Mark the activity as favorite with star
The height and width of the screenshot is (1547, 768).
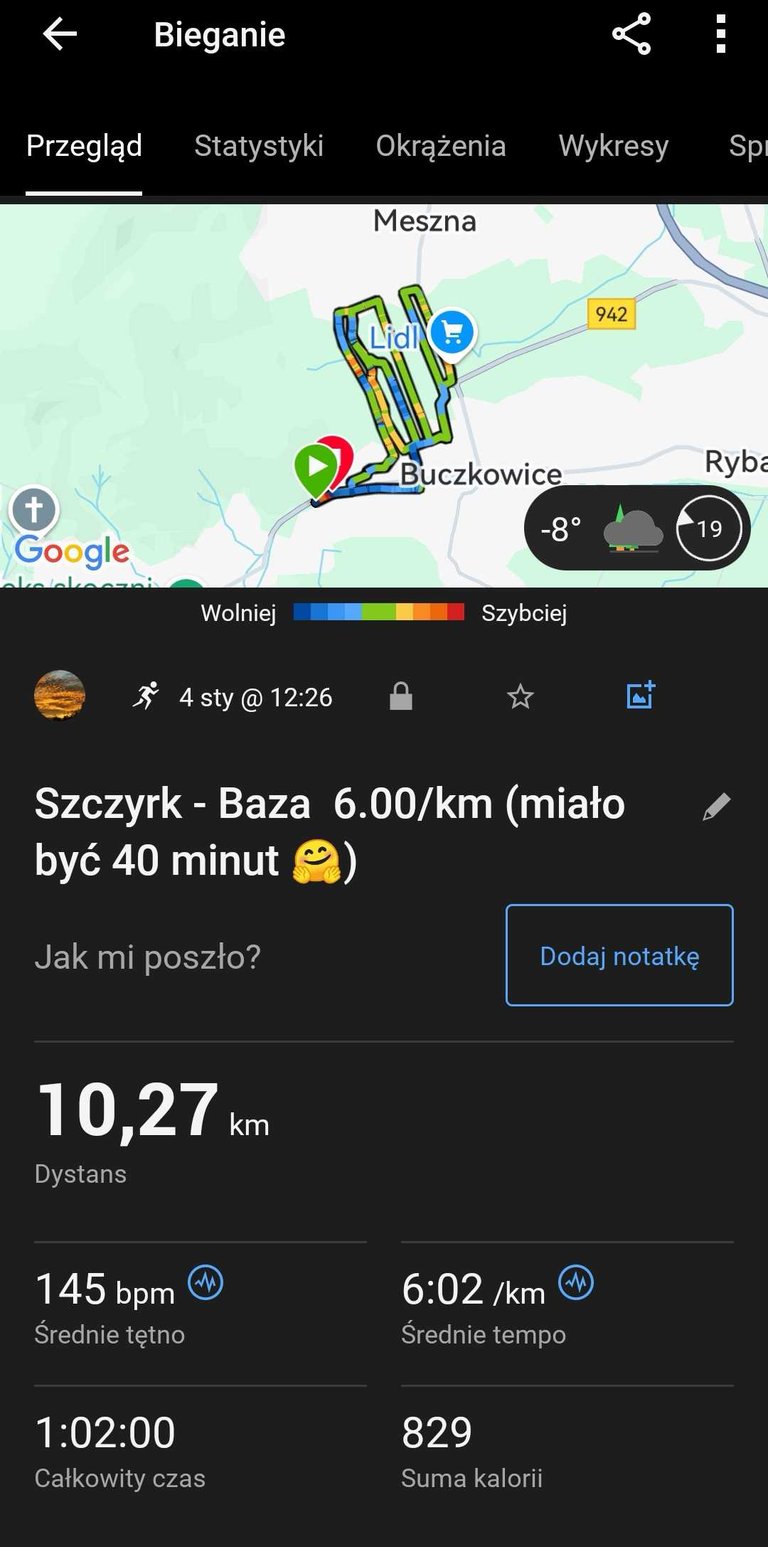point(520,697)
